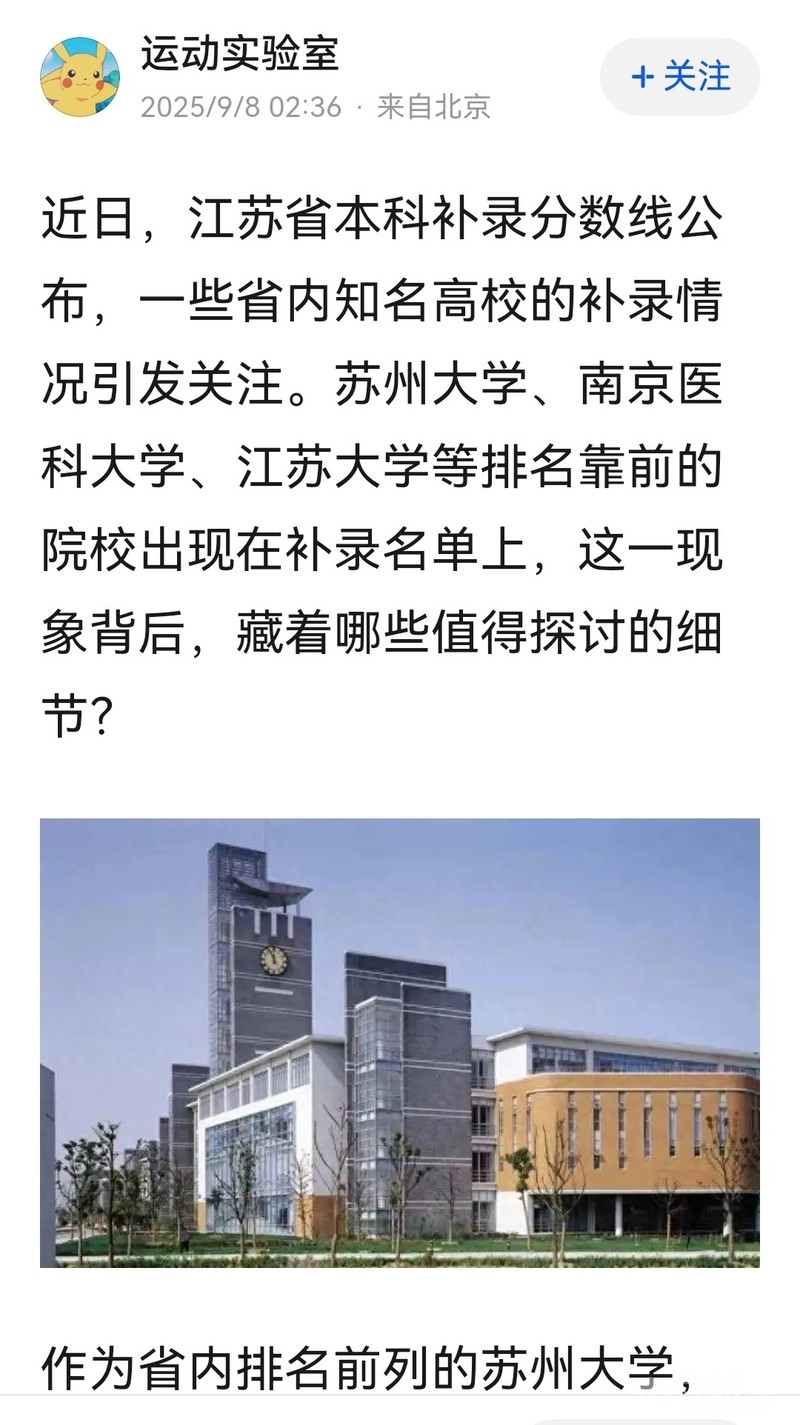The width and height of the screenshot is (800, 1425).
Task: View the campus building photo full screen
Action: (x=400, y=1042)
